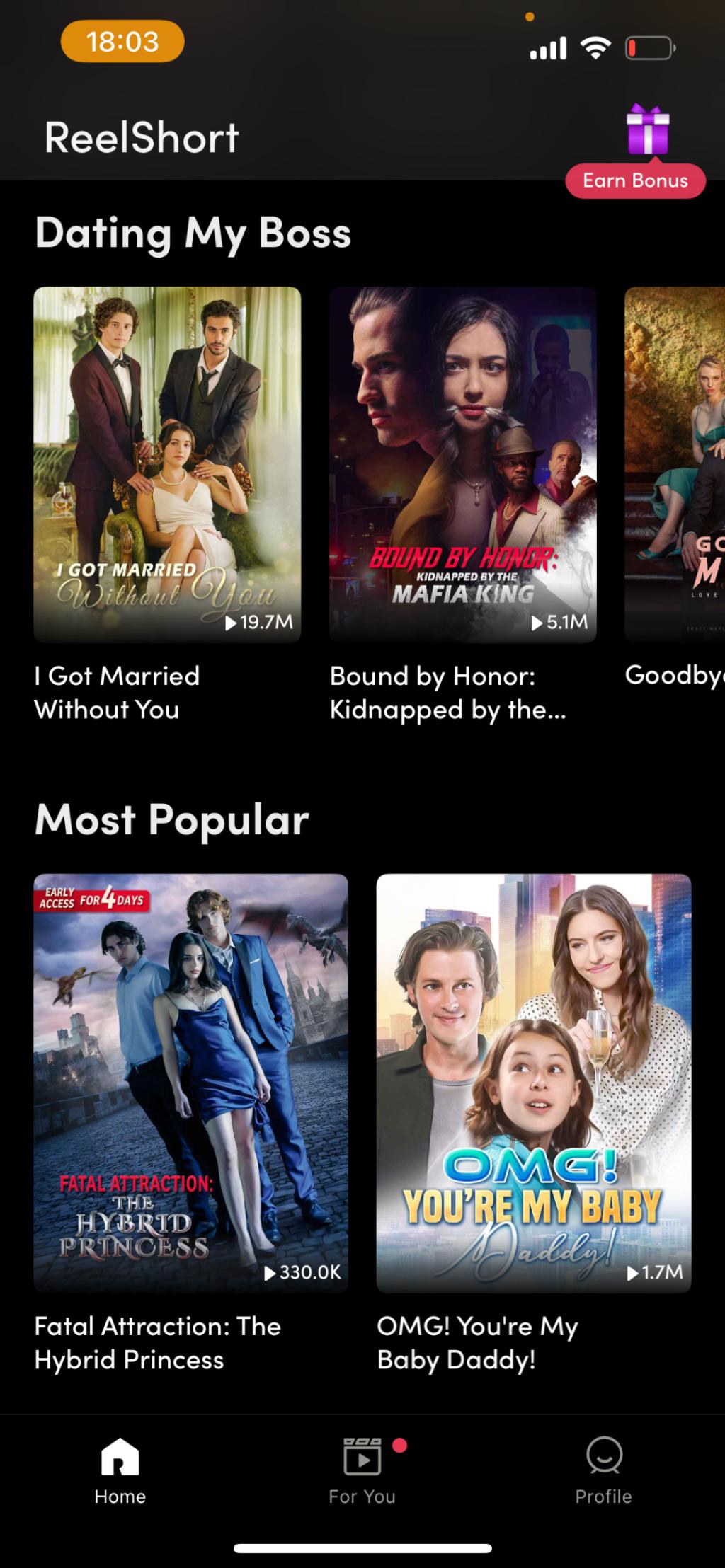The width and height of the screenshot is (725, 1568).
Task: Open Bound by Honor: Kidnapped by the Mafia King
Action: pos(462,464)
